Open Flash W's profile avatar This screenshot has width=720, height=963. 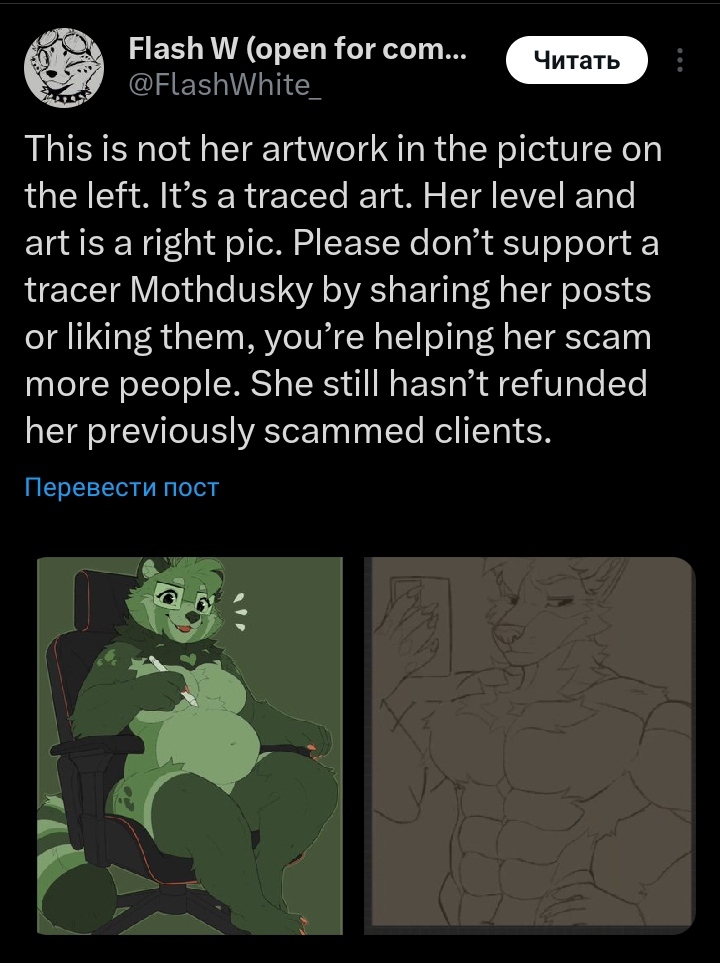pyautogui.click(x=63, y=66)
